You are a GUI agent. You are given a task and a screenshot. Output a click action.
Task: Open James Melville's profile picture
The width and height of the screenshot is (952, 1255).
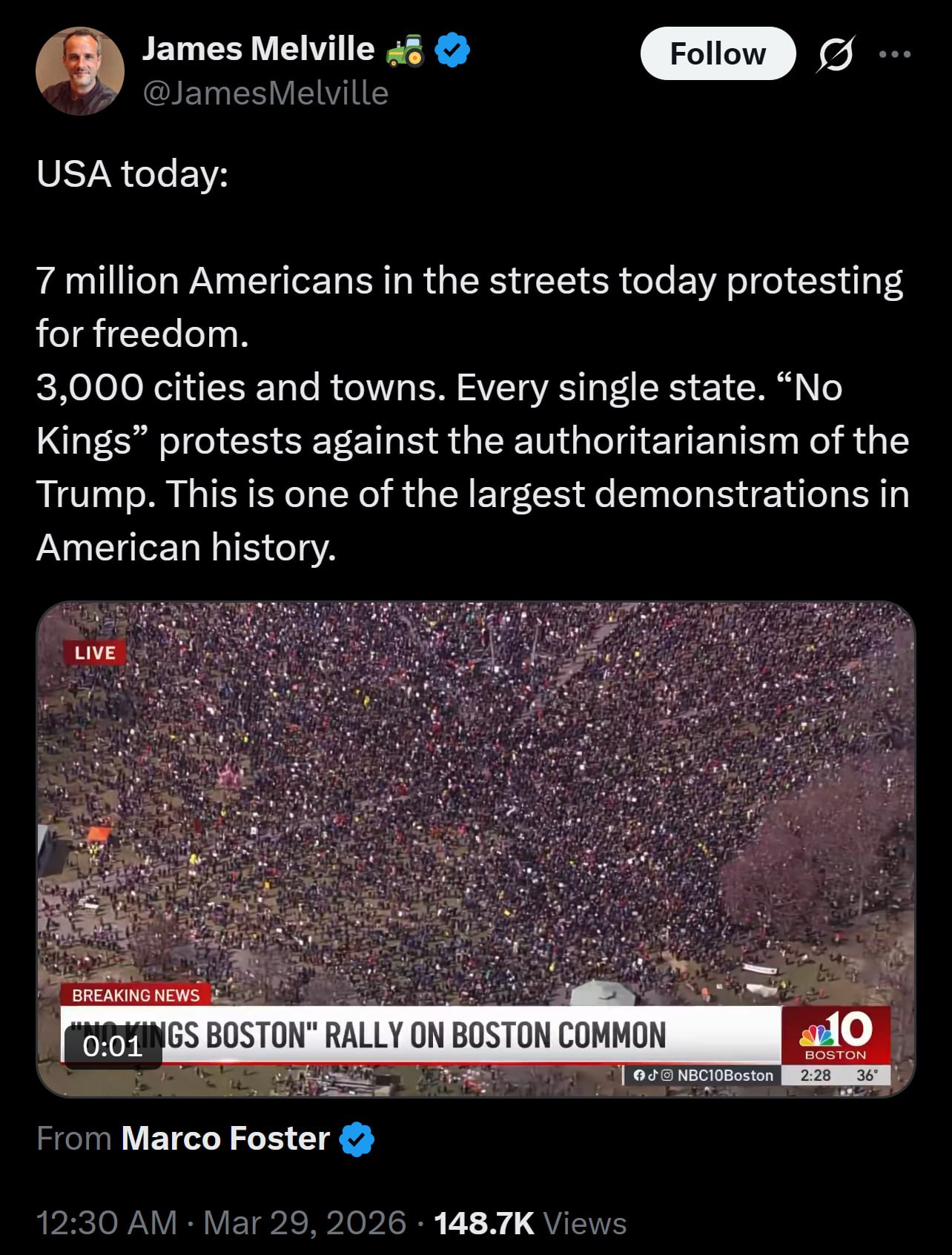[80, 71]
